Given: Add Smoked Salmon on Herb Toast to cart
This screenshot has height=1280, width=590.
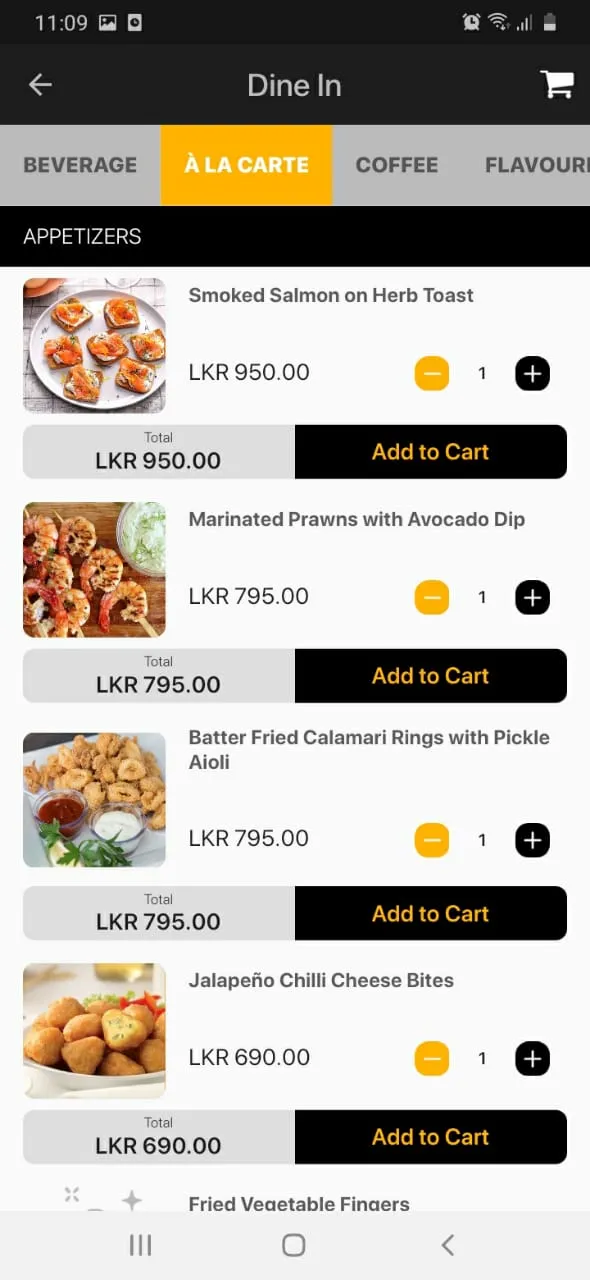Looking at the screenshot, I should point(431,452).
